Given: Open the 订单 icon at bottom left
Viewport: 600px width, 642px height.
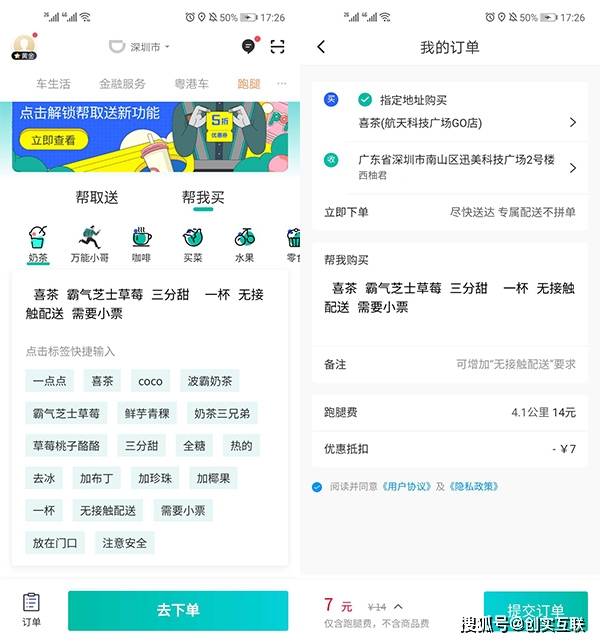Looking at the screenshot, I should click(x=32, y=608).
